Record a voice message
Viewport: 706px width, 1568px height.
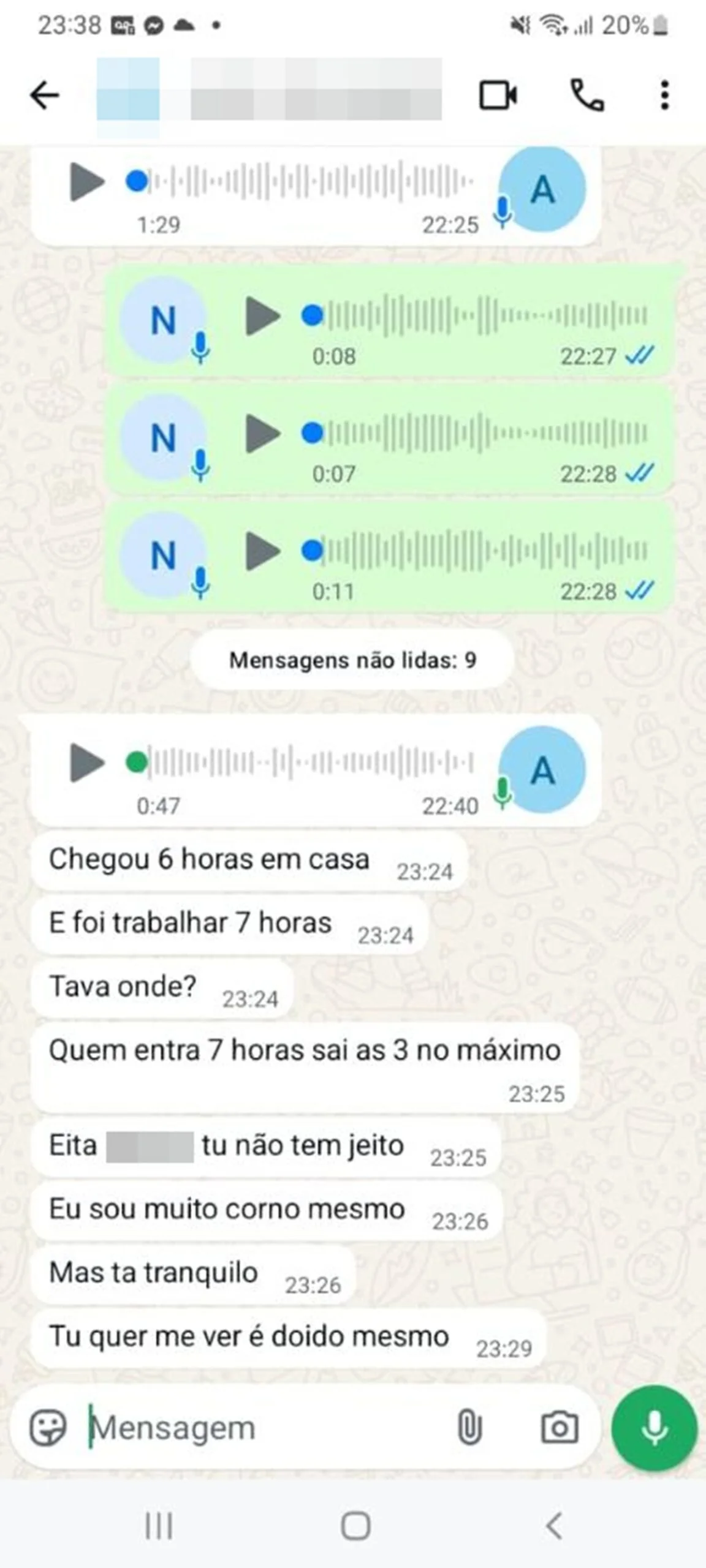click(654, 1428)
